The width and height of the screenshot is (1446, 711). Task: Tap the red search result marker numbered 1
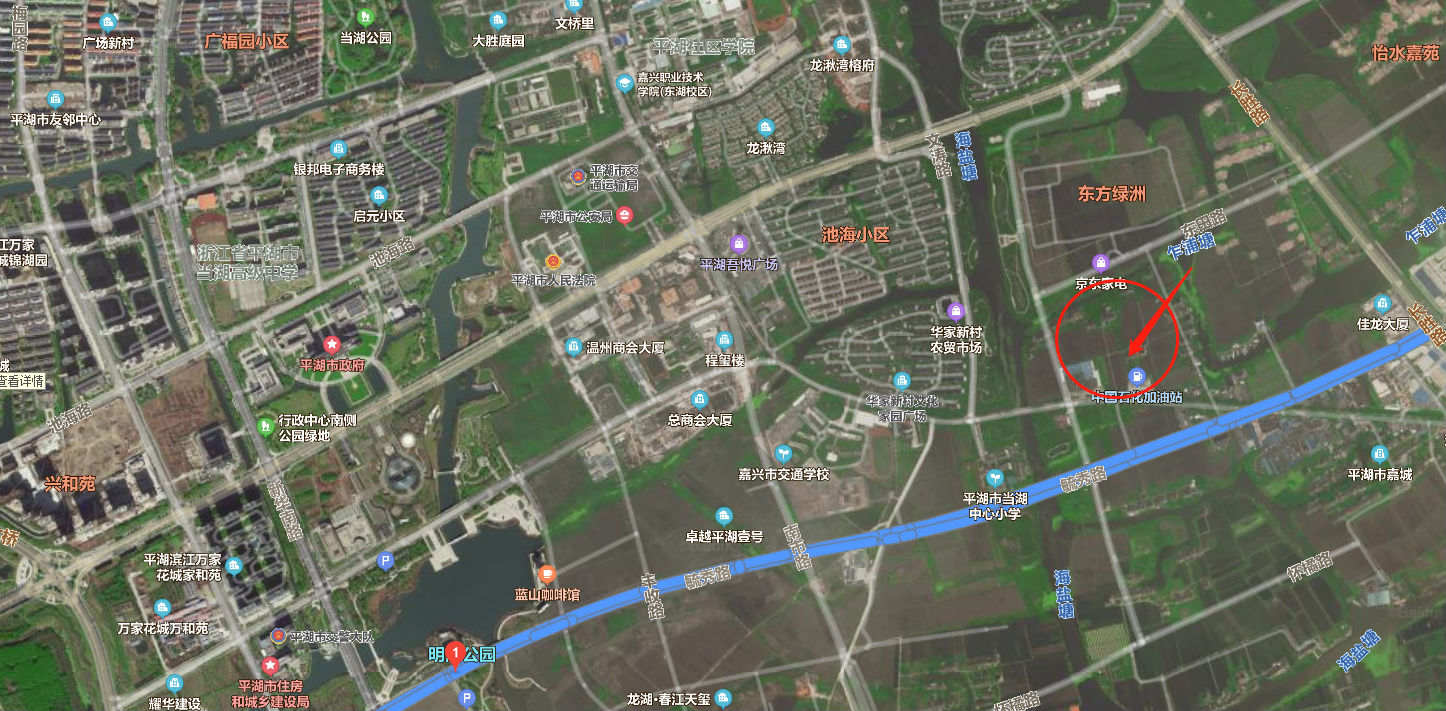[x=455, y=654]
